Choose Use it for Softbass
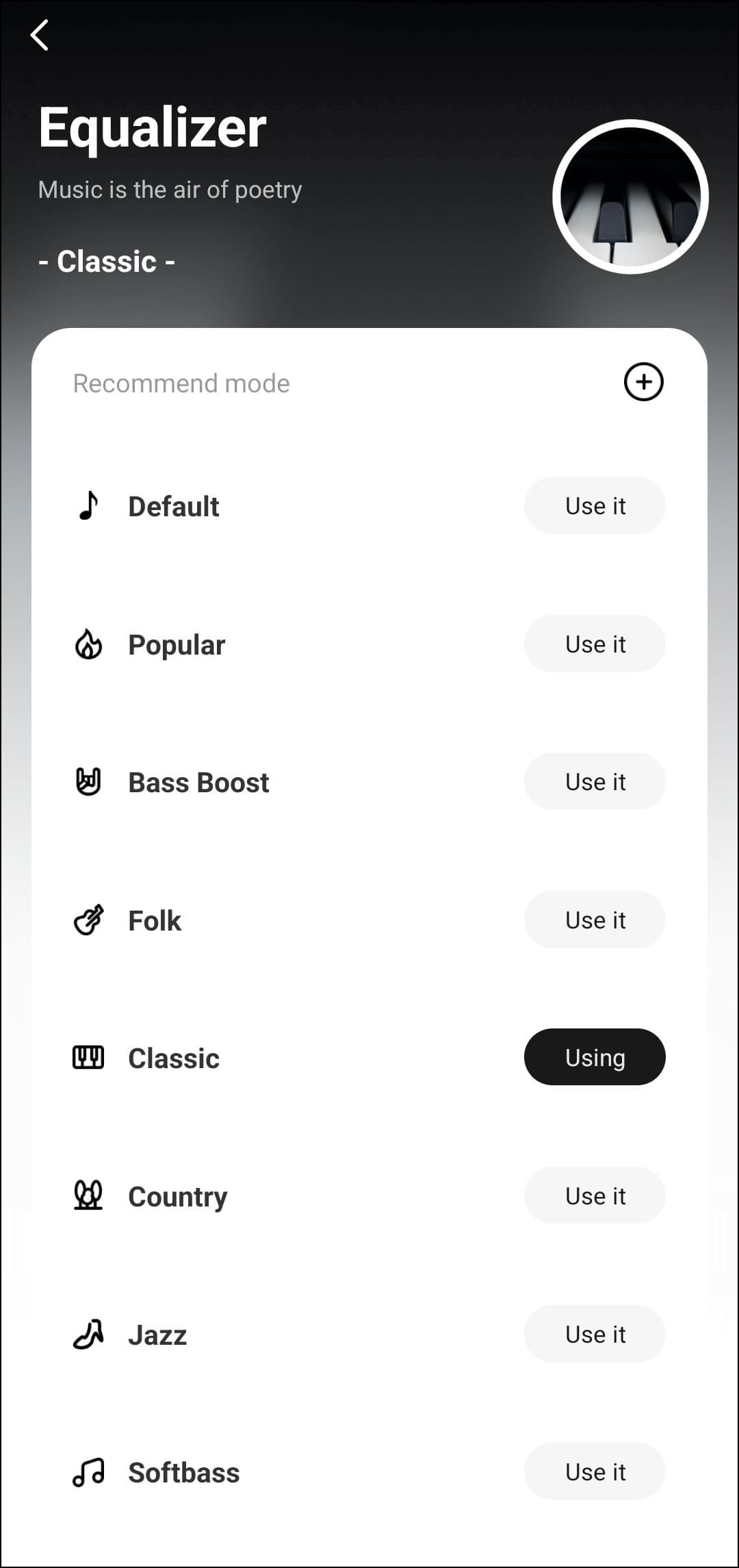Image resolution: width=739 pixels, height=1568 pixels. [595, 1472]
